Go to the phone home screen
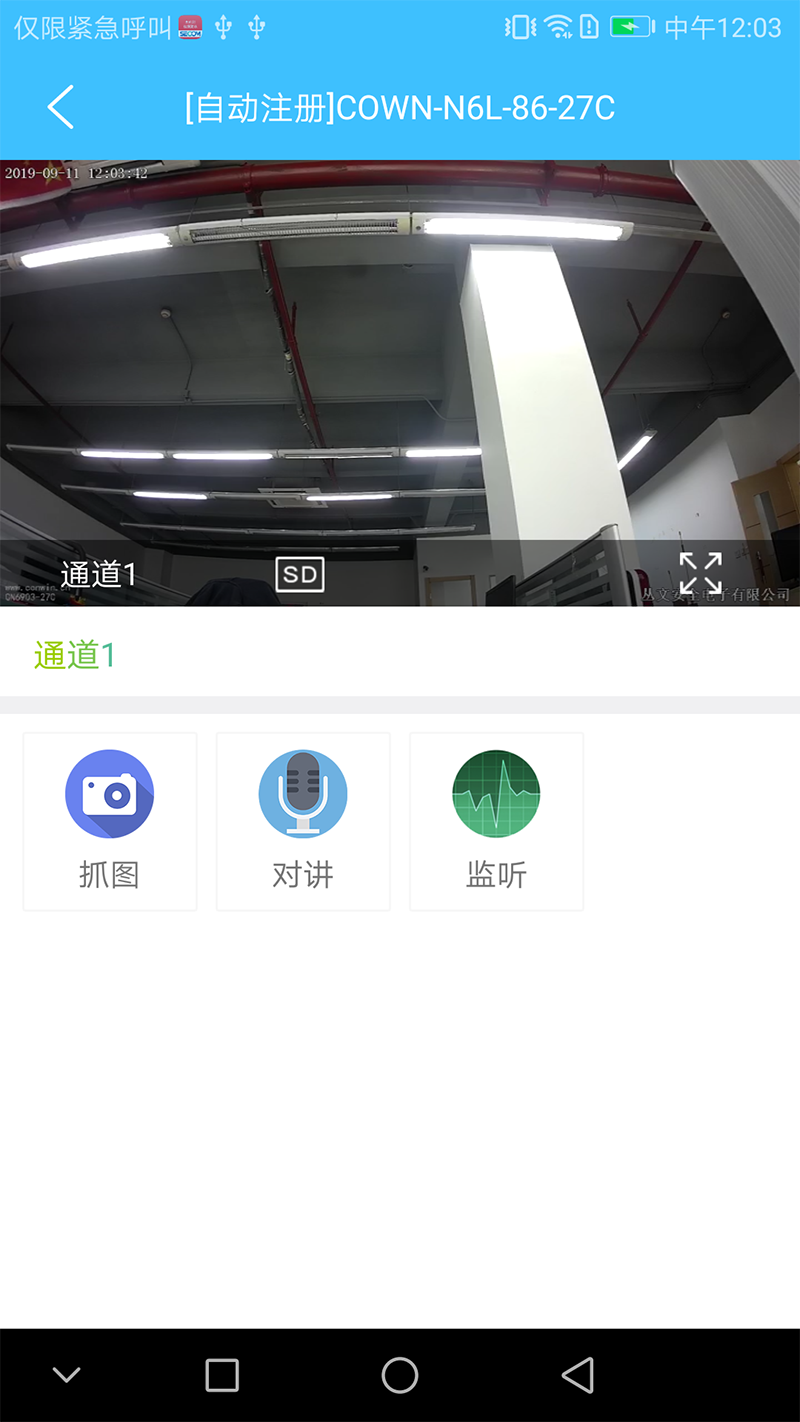 pos(400,1375)
